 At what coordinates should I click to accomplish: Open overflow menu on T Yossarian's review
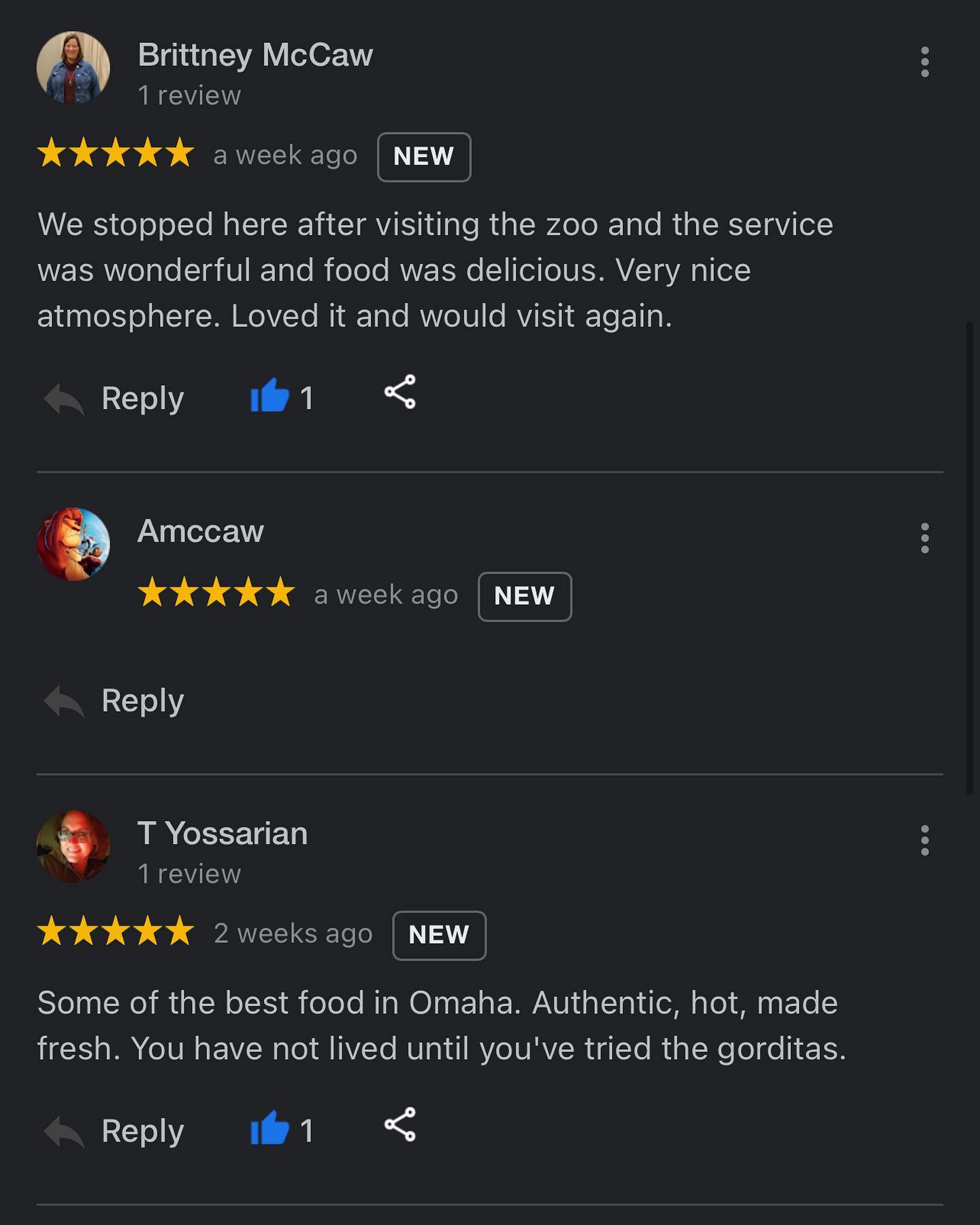pos(924,840)
